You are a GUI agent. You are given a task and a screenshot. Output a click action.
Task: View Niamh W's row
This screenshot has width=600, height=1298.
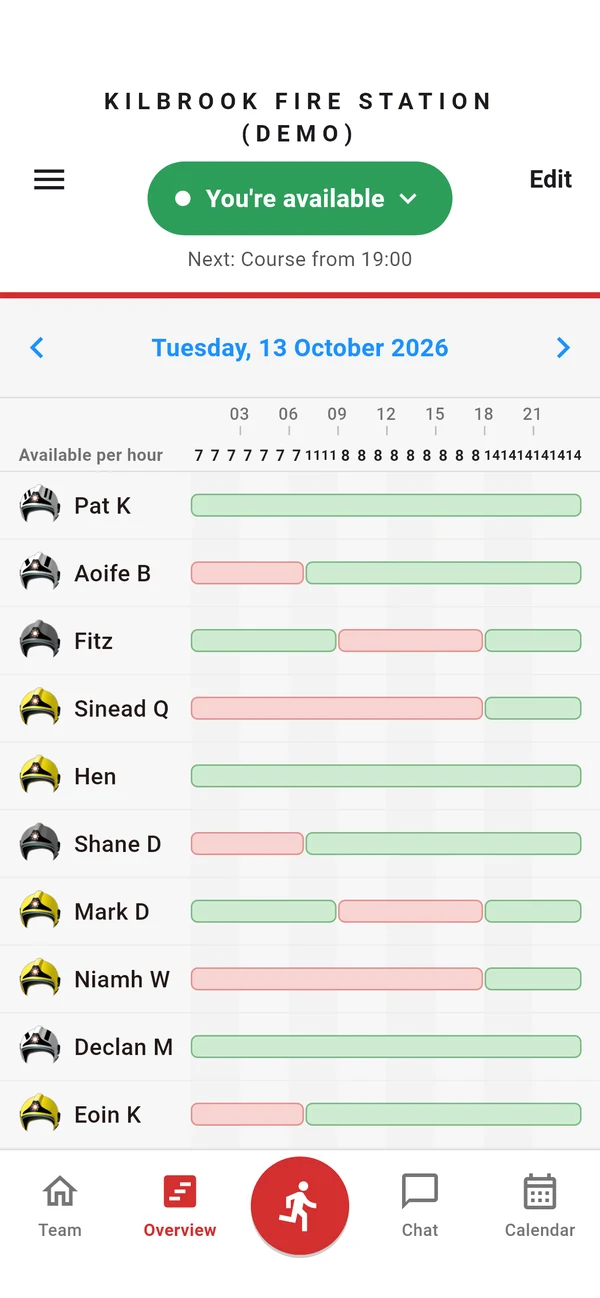300,979
